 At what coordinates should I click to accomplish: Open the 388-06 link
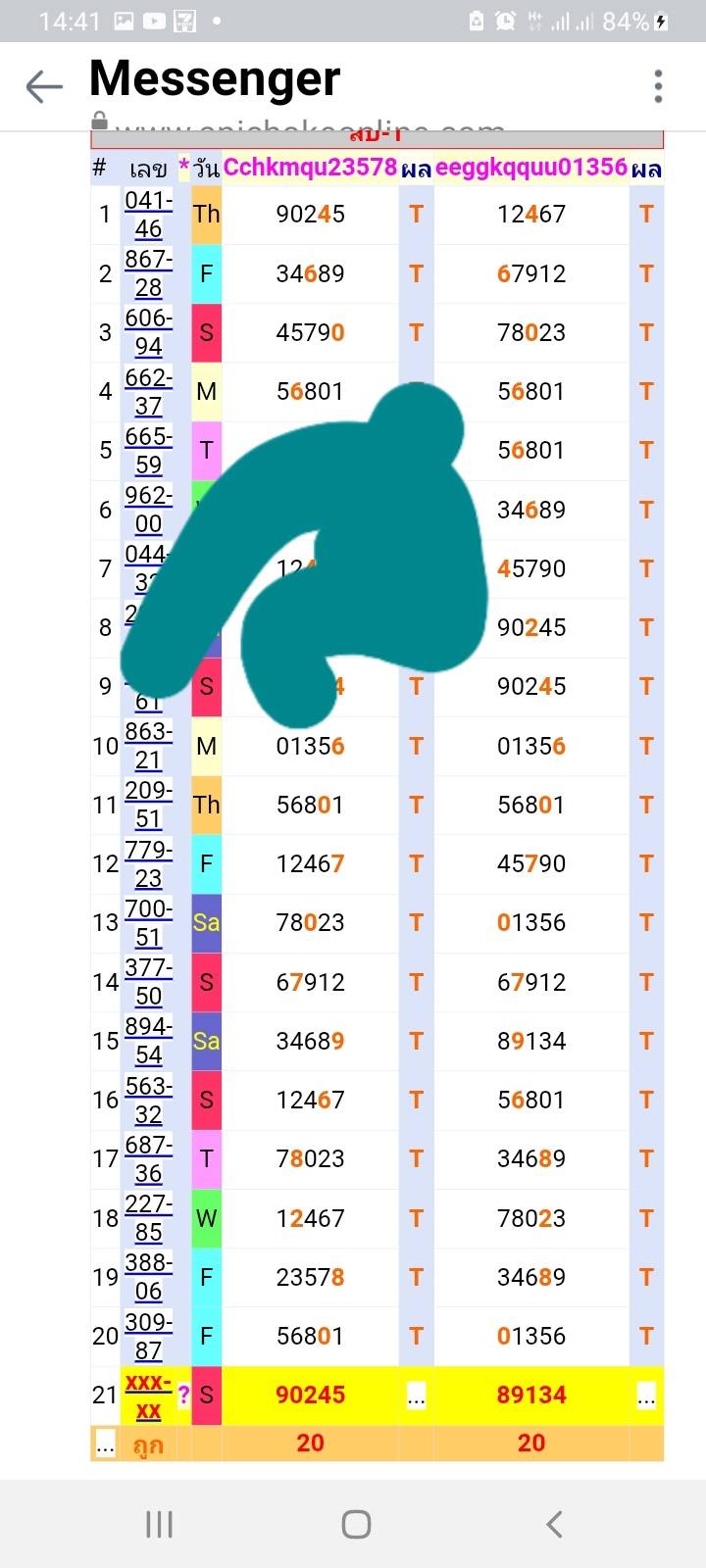148,1277
